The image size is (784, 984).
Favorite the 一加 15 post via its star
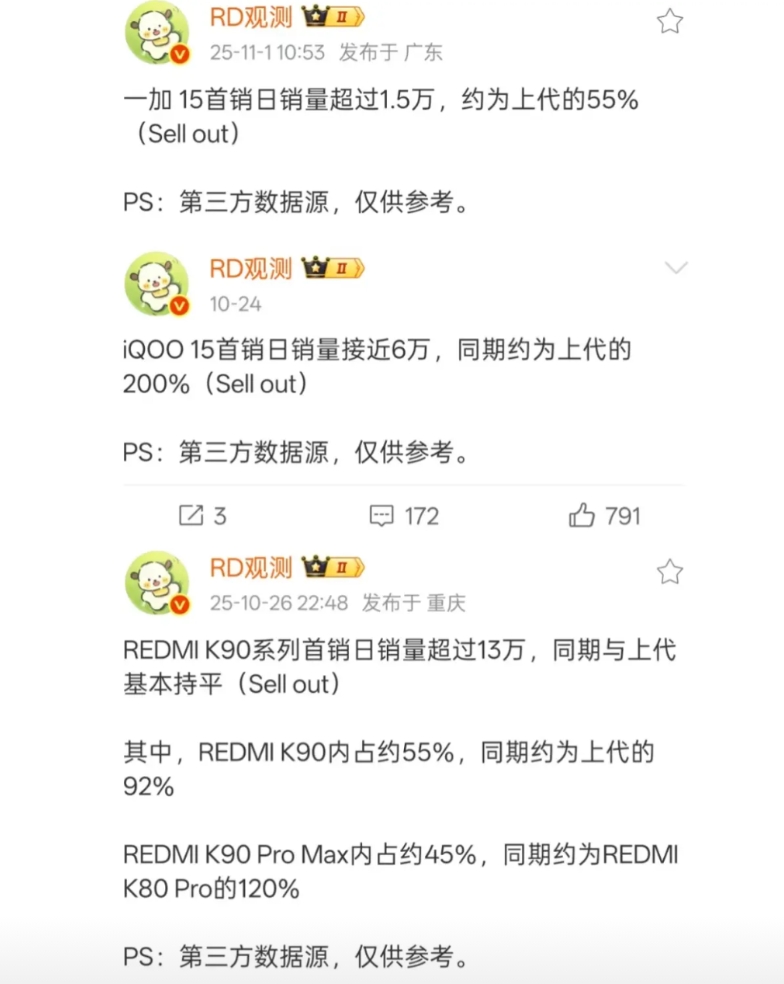(670, 20)
